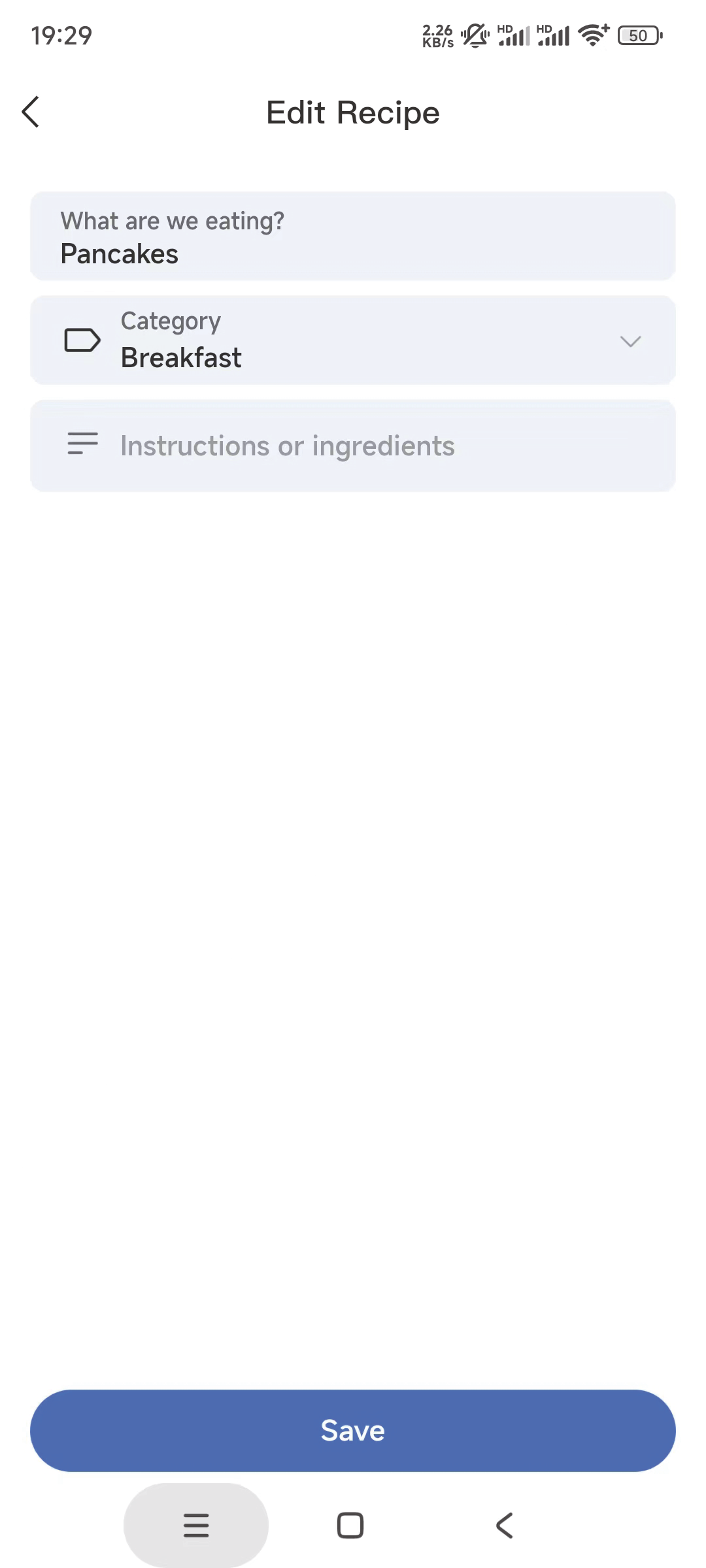Select the category tag icon
This screenshot has width=706, height=1568.
tap(82, 340)
